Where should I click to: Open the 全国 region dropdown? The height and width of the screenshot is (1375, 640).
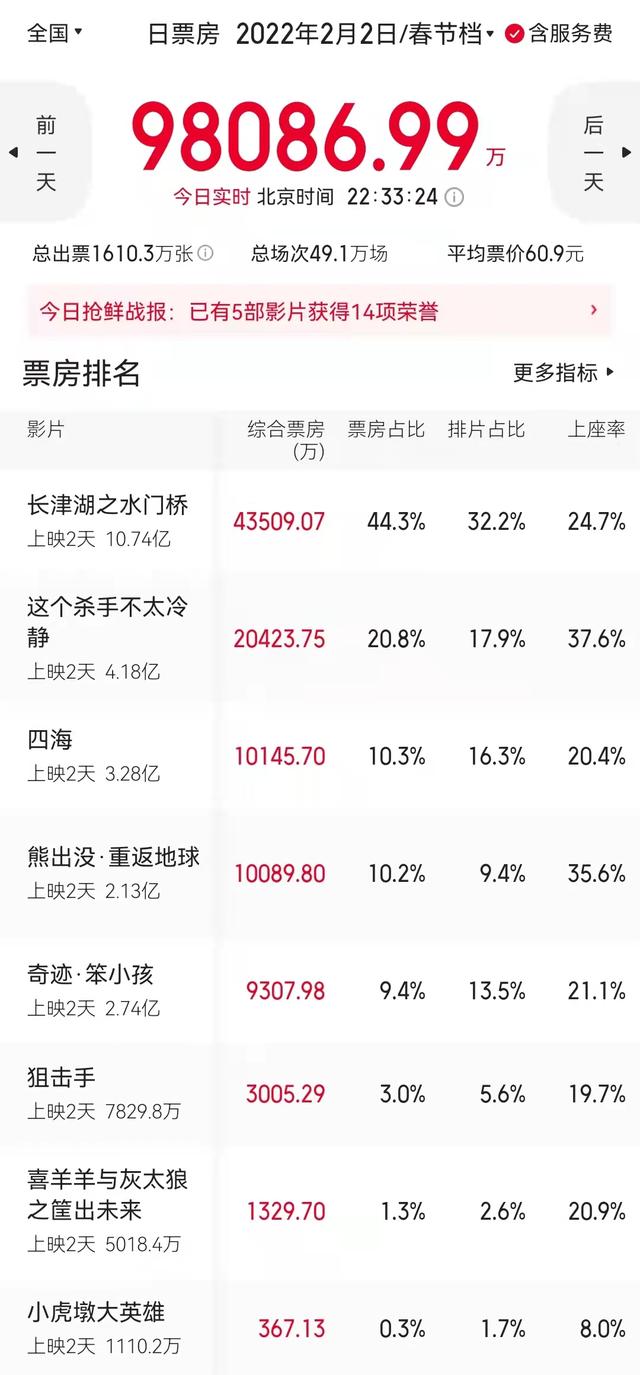point(54,33)
